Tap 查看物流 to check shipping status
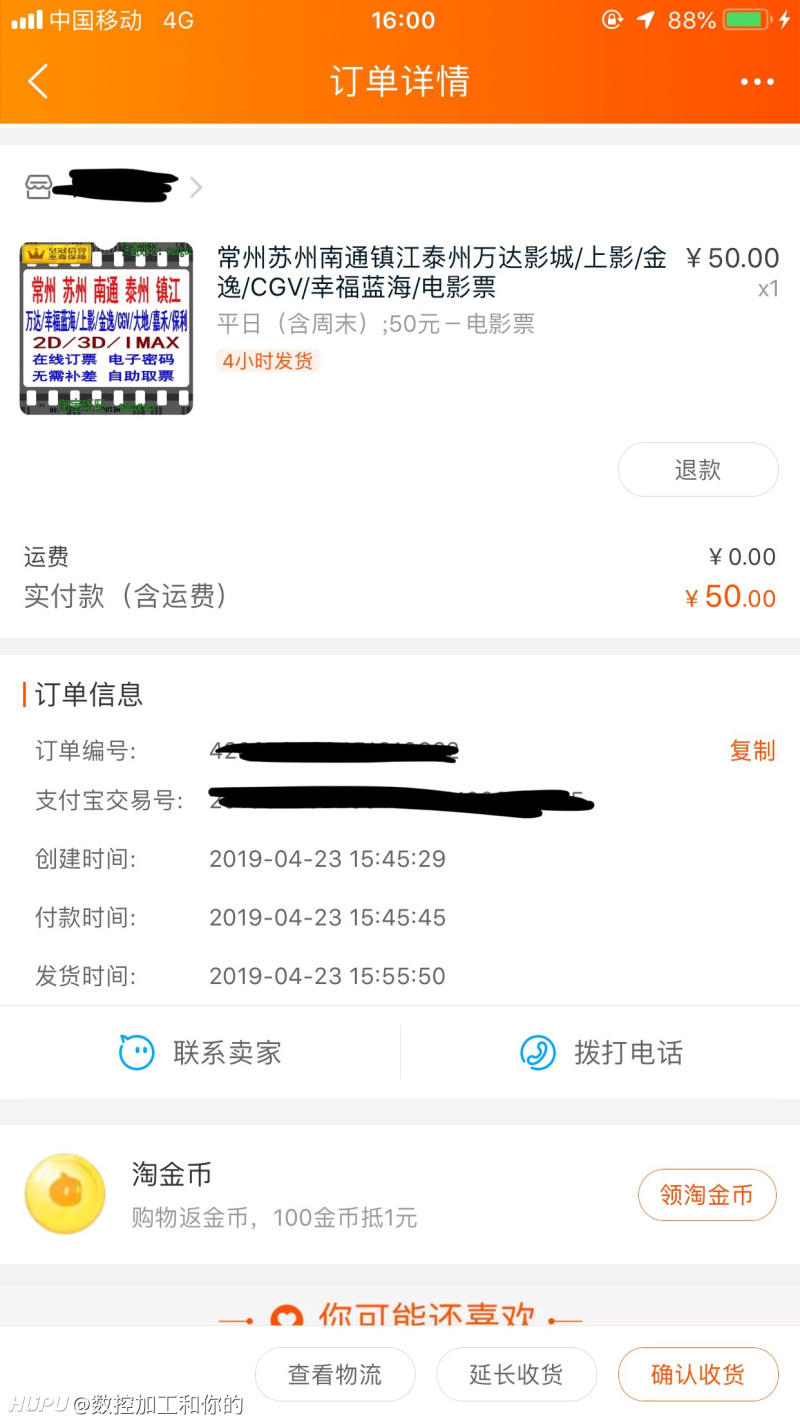800x1422 pixels. pyautogui.click(x=335, y=1374)
